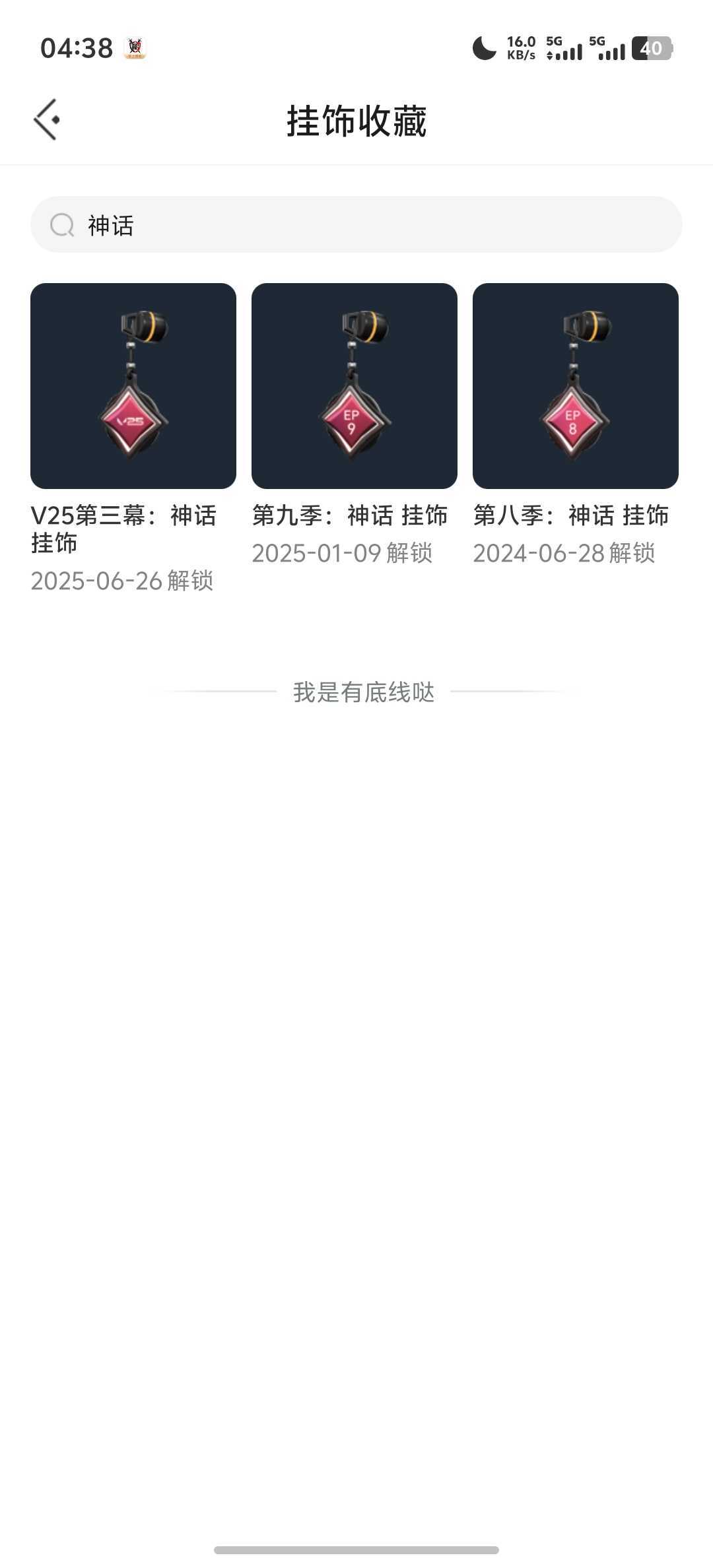Open V25第三幕：神话 挂饰 item
Image resolution: width=713 pixels, height=1568 pixels.
coord(133,387)
